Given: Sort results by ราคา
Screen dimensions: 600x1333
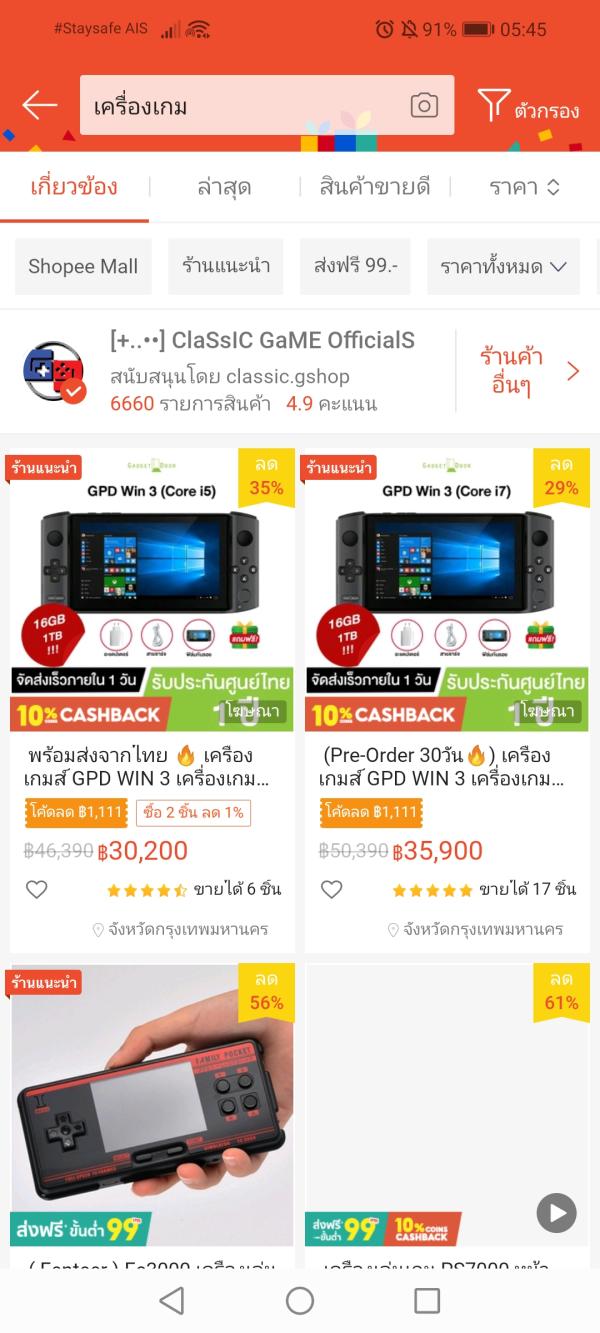Looking at the screenshot, I should point(524,187).
